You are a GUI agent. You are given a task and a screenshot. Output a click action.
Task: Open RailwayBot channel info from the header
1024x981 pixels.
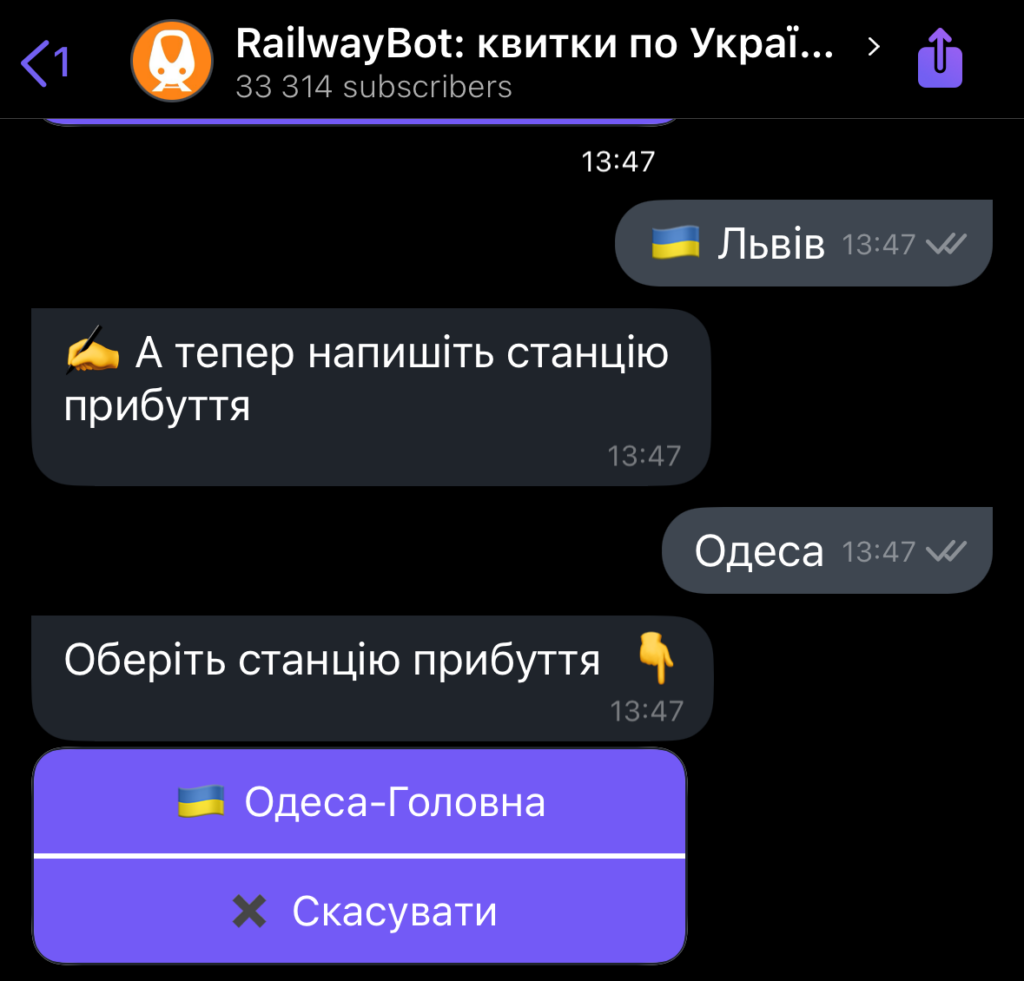point(534,60)
